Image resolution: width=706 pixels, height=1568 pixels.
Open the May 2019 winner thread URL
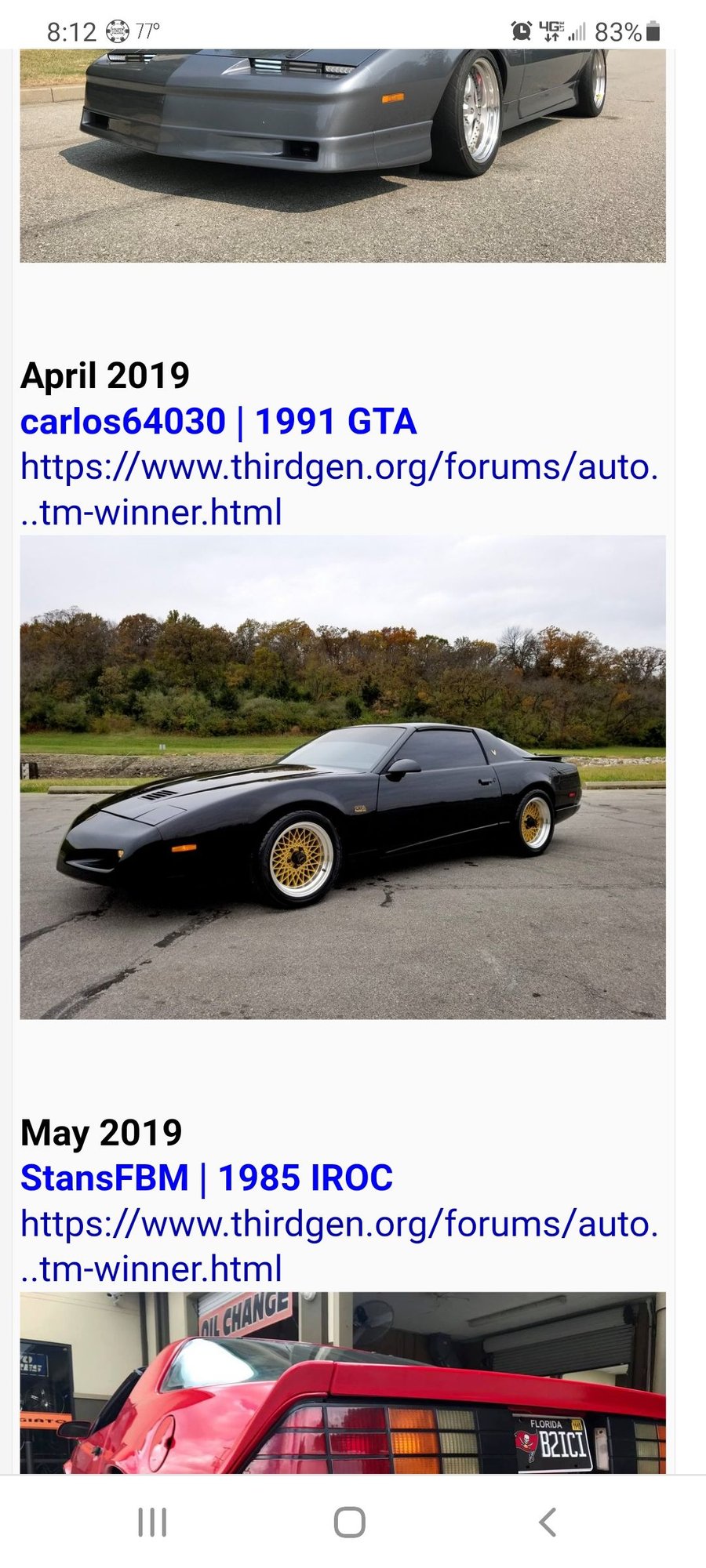coord(339,1246)
